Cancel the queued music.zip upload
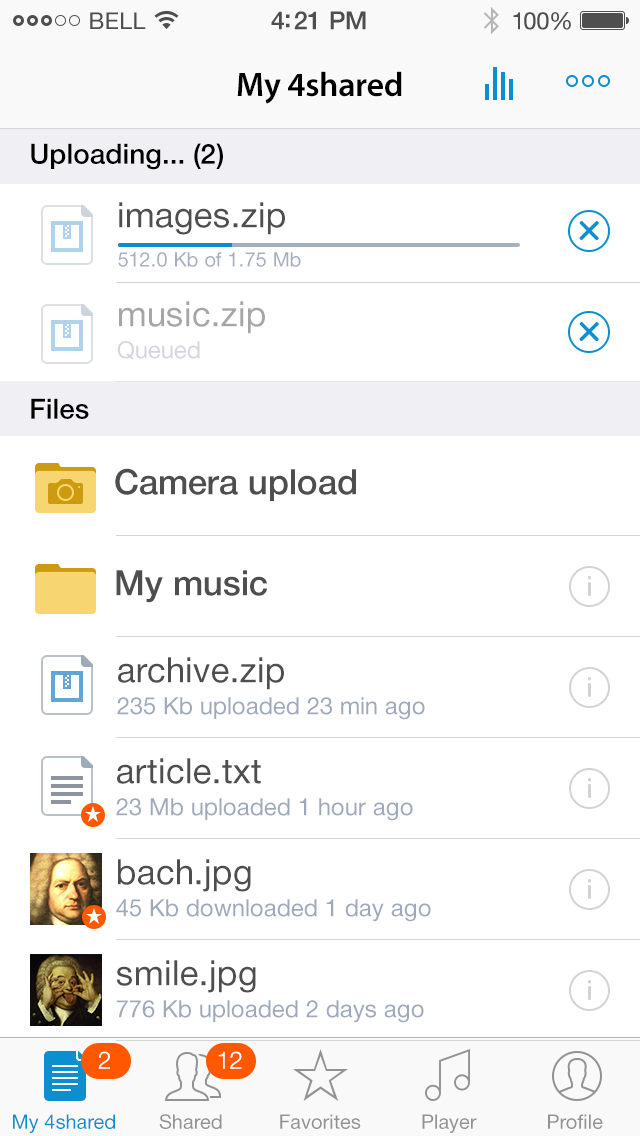The height and width of the screenshot is (1136, 640). click(x=589, y=332)
